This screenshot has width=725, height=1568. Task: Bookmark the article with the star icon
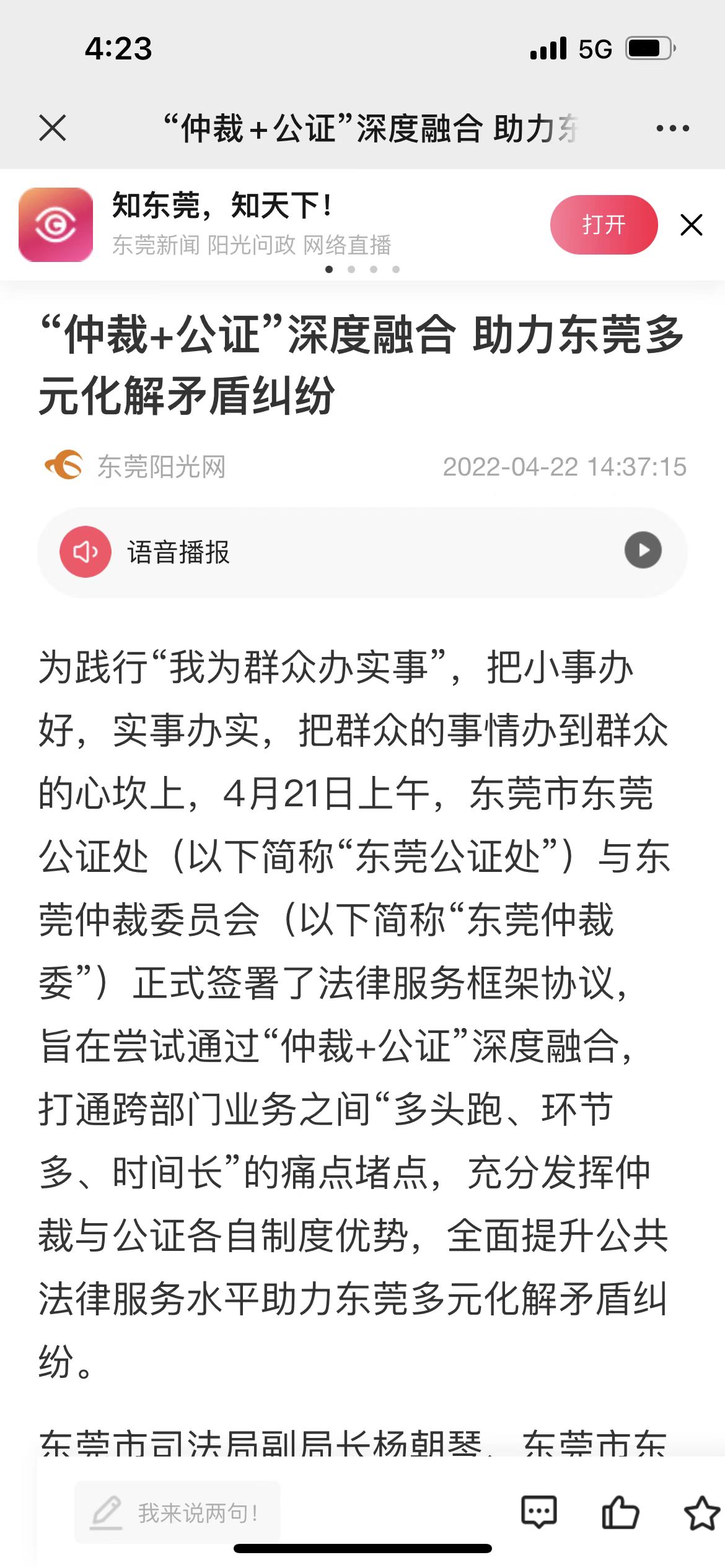pos(701,1512)
